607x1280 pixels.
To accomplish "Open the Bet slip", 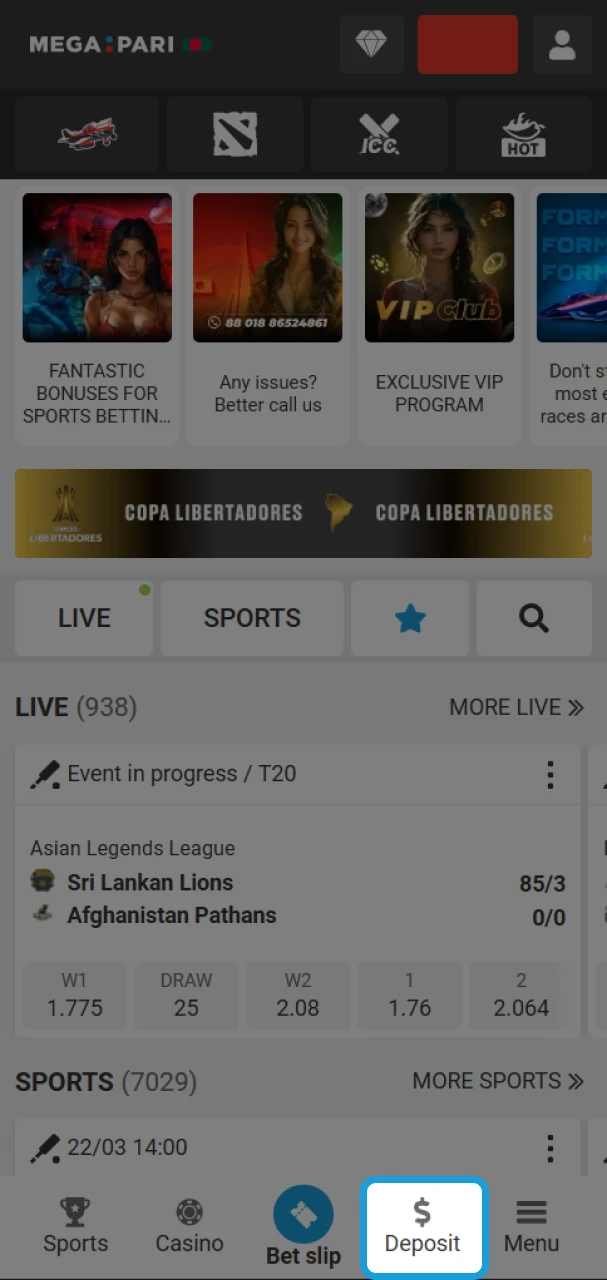I will click(x=303, y=1227).
